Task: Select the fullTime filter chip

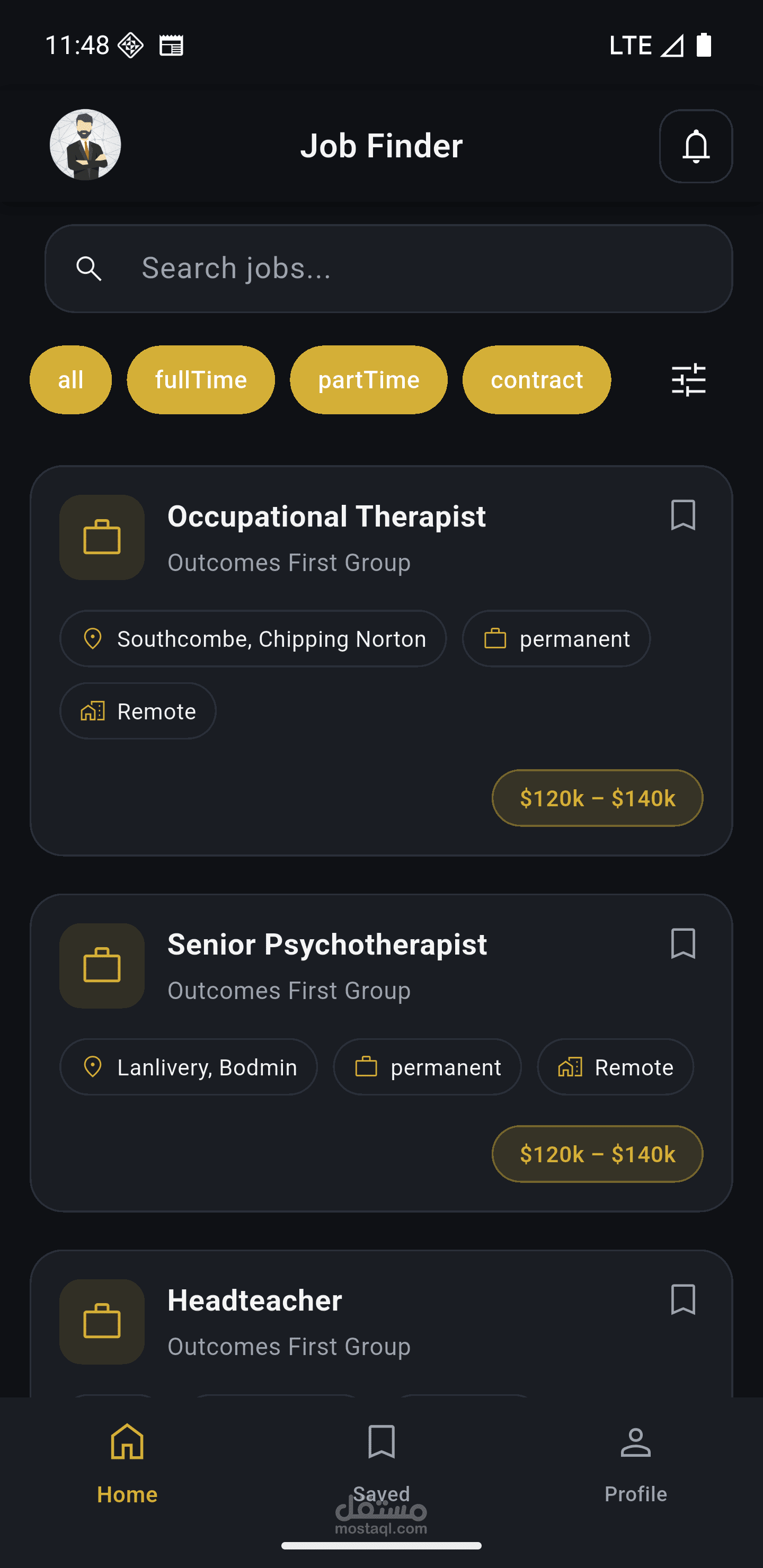Action: (x=200, y=379)
